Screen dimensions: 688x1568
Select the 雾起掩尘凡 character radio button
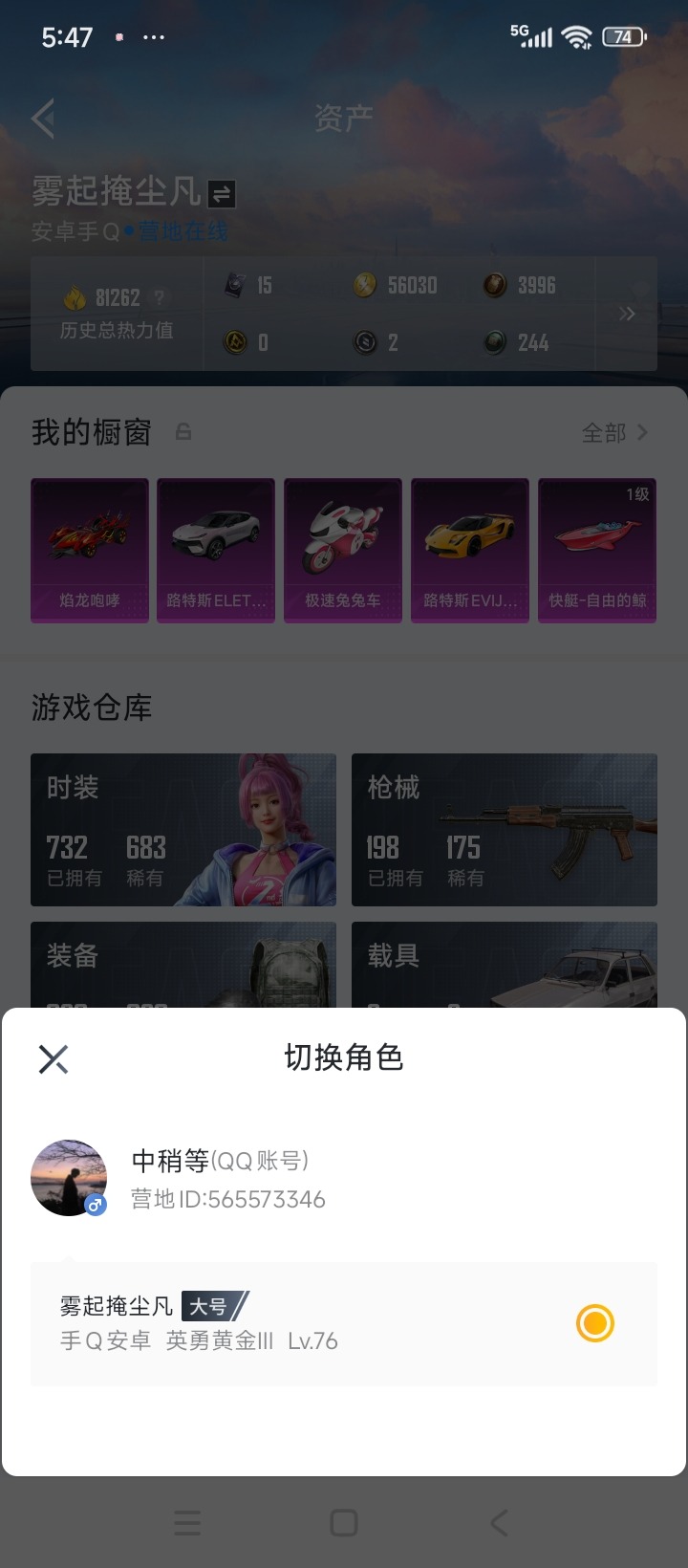pos(594,1323)
